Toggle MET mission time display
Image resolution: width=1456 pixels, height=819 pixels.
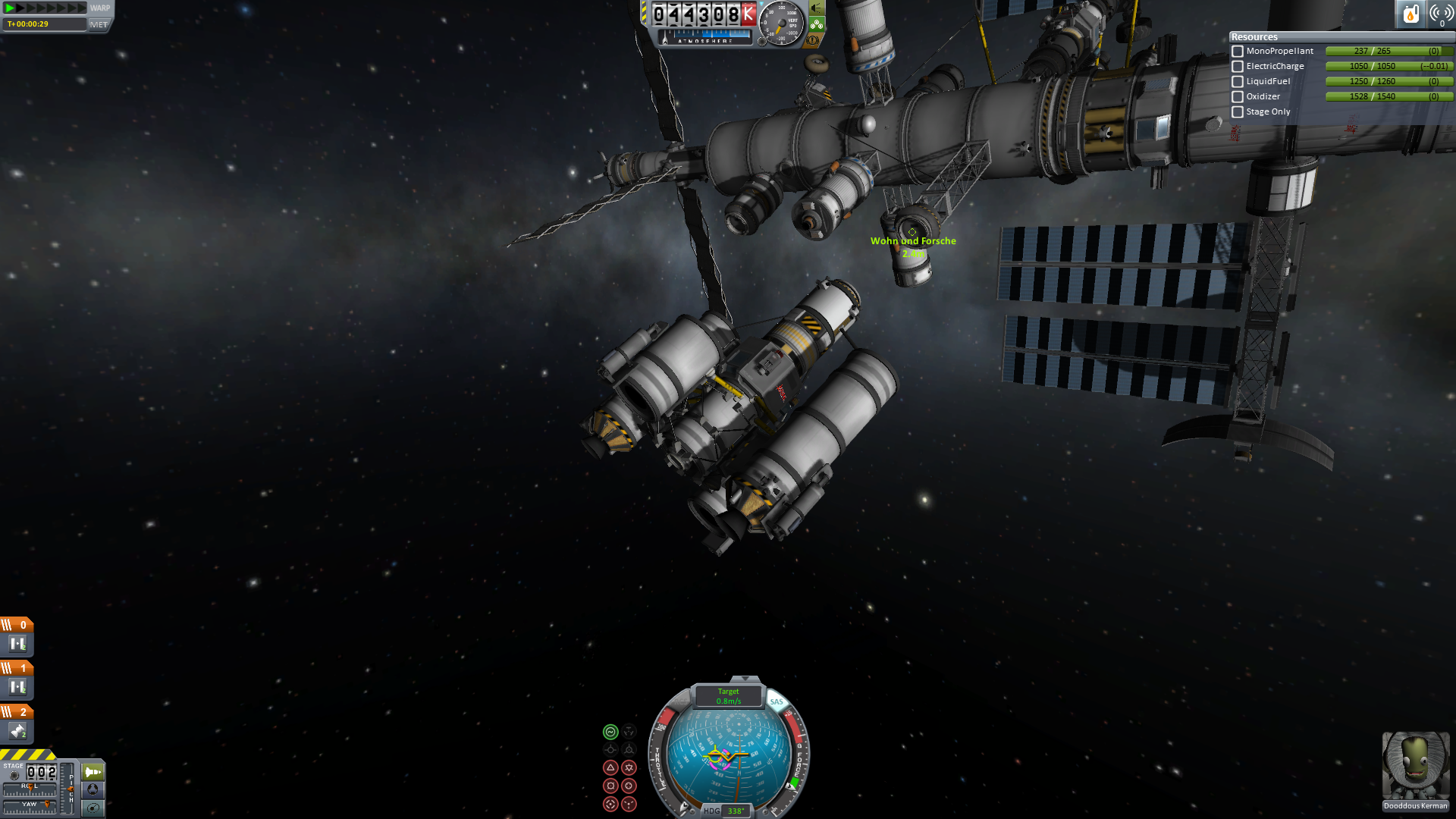tap(99, 24)
